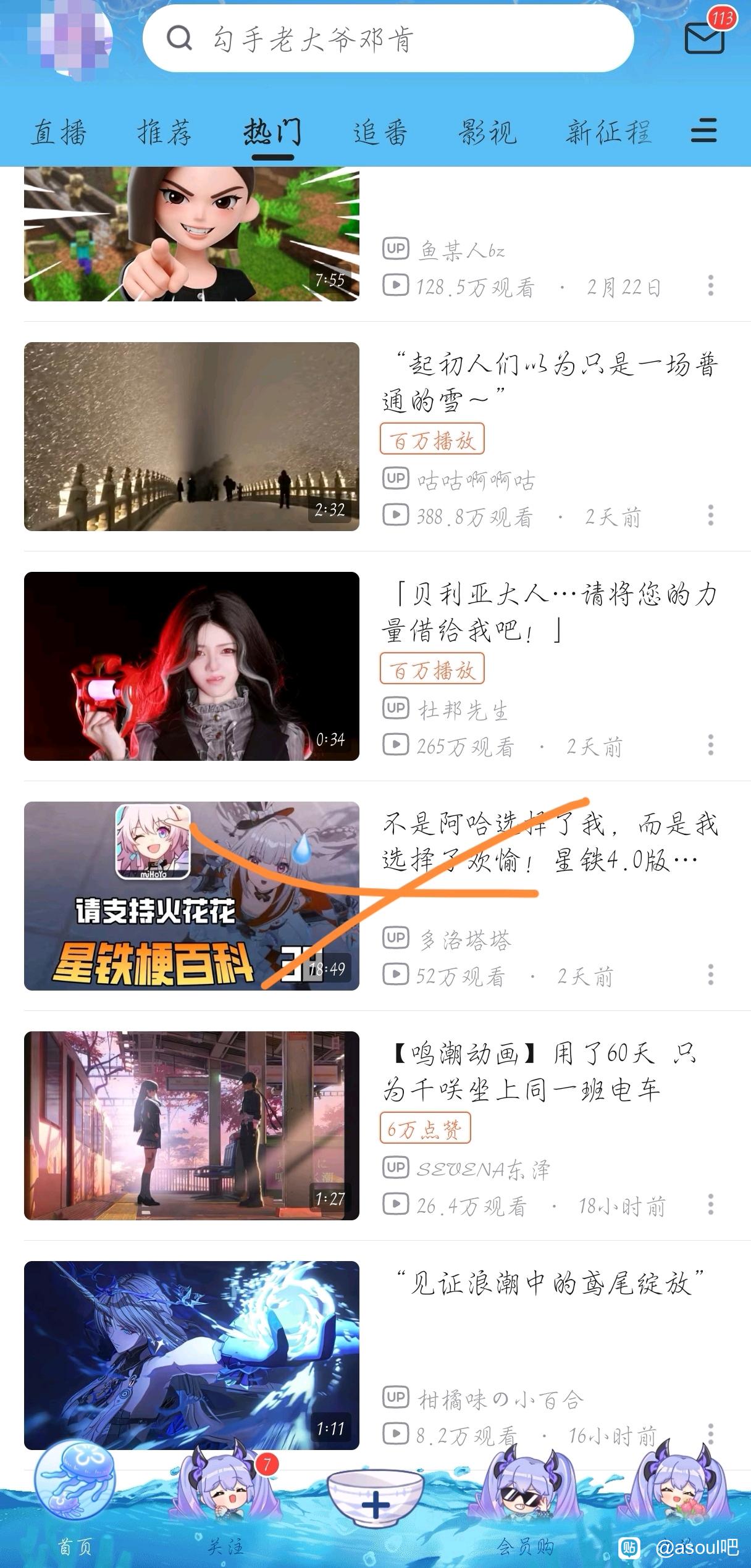Switch to the 直播 tab
This screenshot has width=751, height=1568.
59,133
